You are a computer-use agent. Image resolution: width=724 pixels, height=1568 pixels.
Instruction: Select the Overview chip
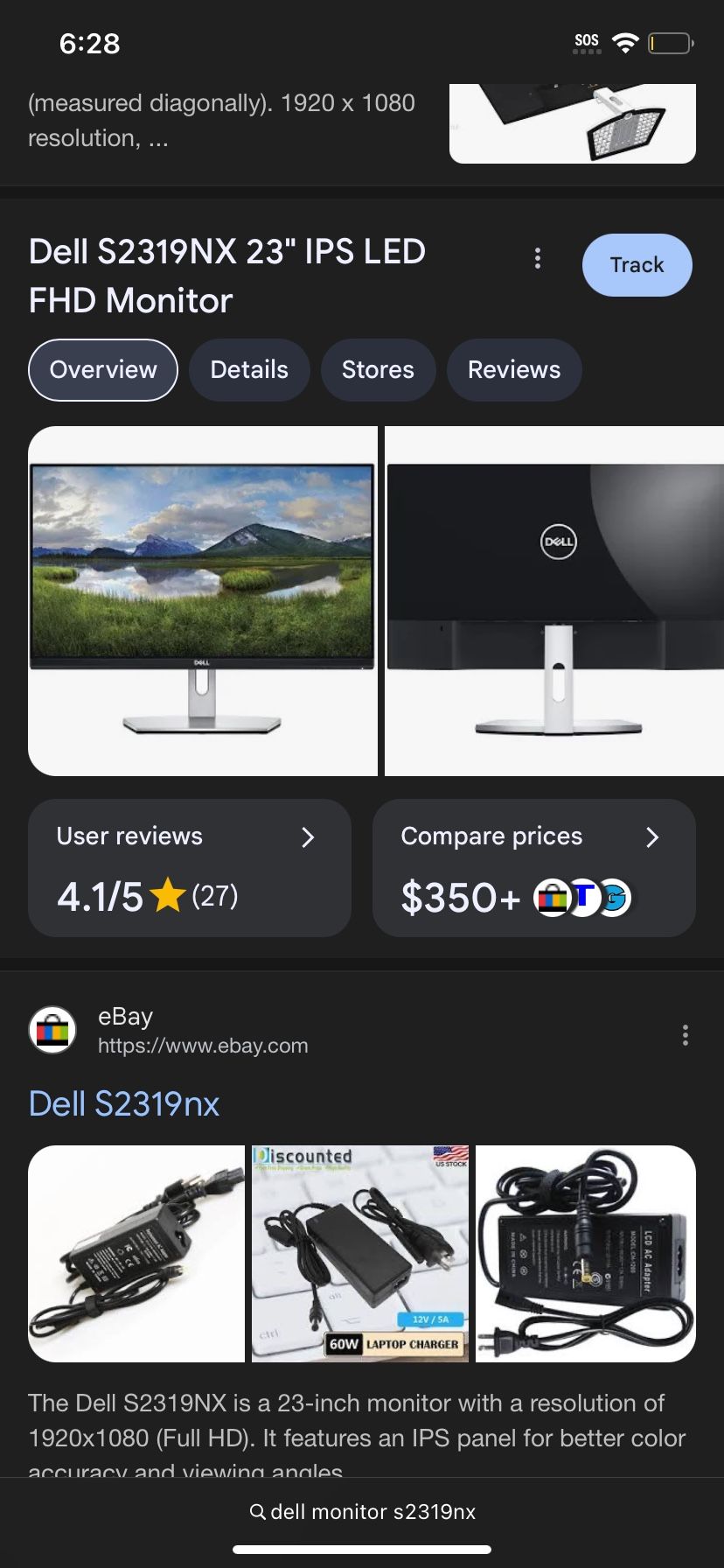103,370
